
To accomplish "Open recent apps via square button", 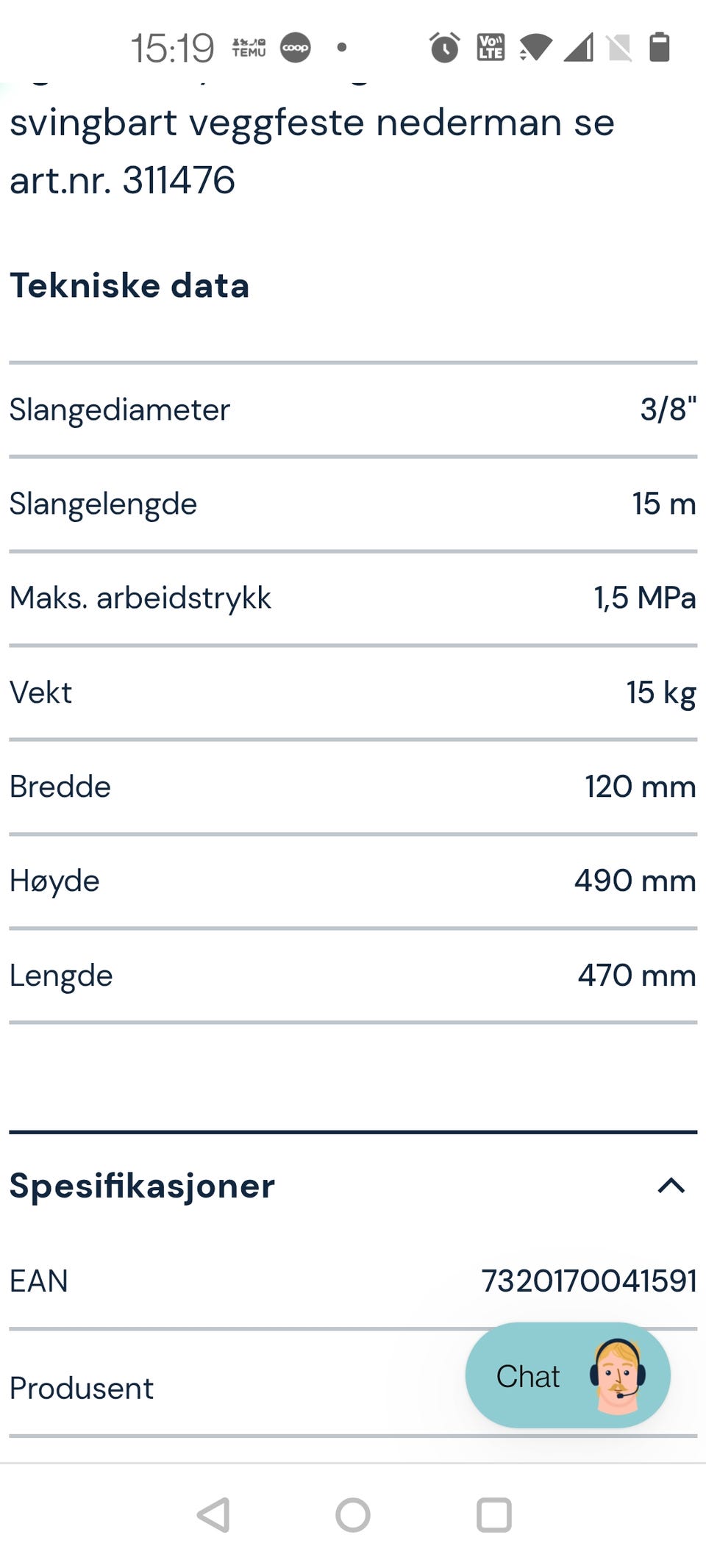I will [494, 1515].
